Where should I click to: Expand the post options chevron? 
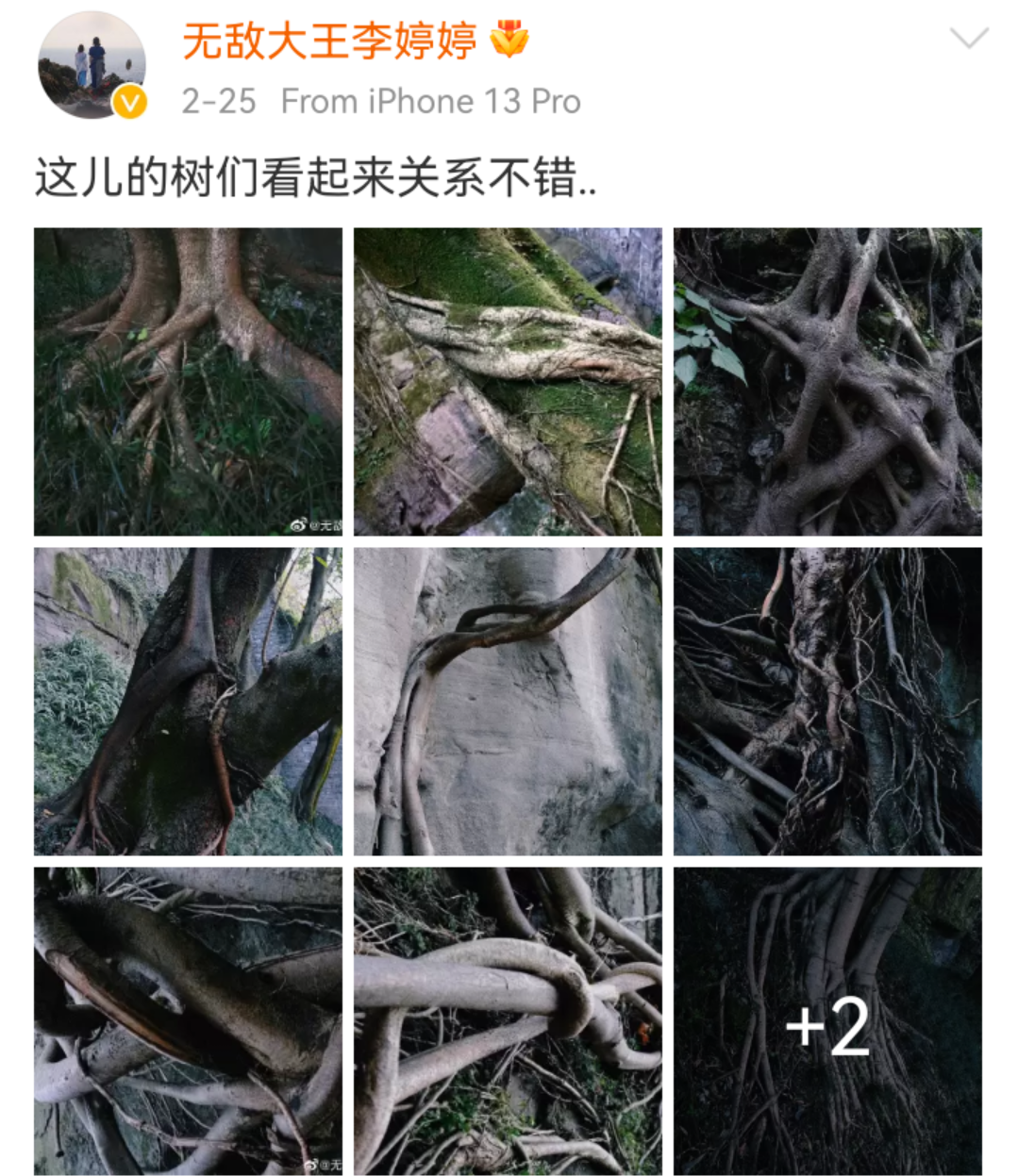[968, 39]
